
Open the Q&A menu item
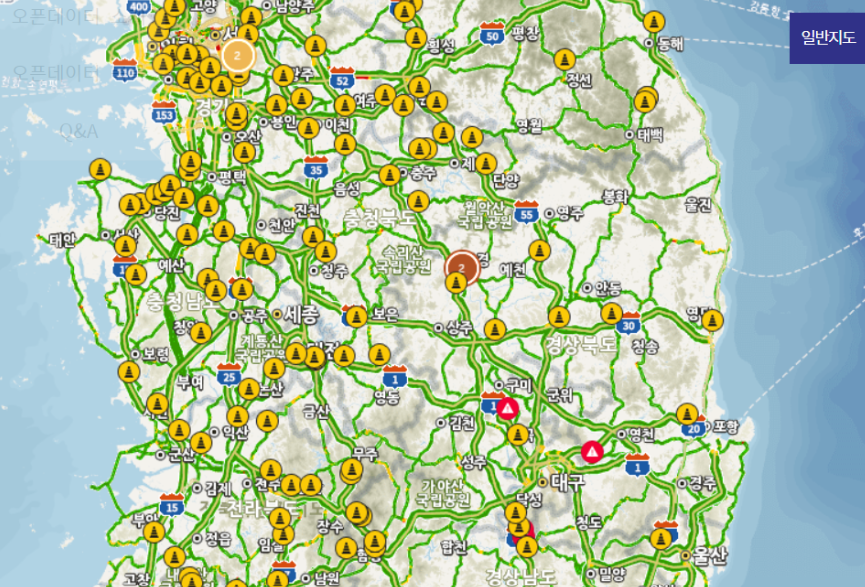coord(79,131)
